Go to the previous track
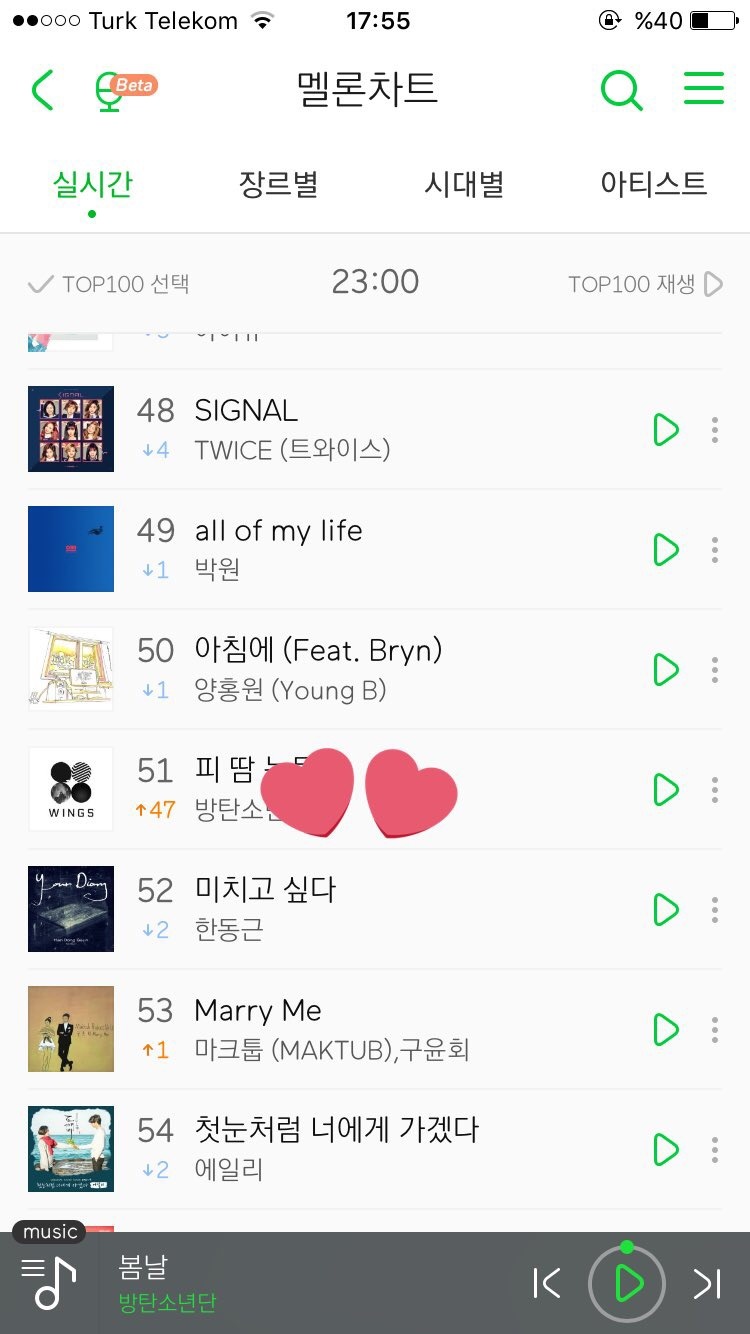 click(x=546, y=1283)
